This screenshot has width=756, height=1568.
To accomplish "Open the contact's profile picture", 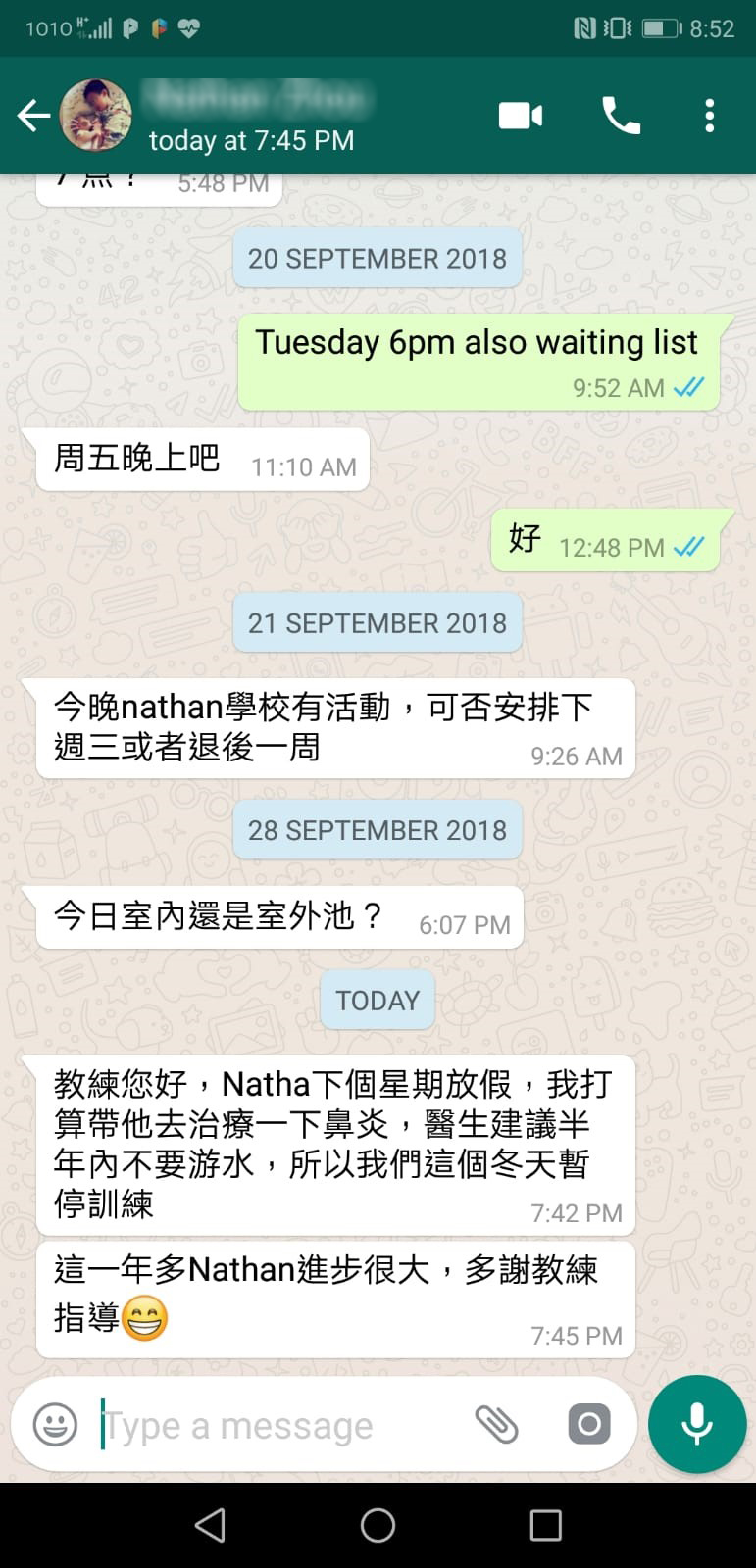I will point(95,116).
